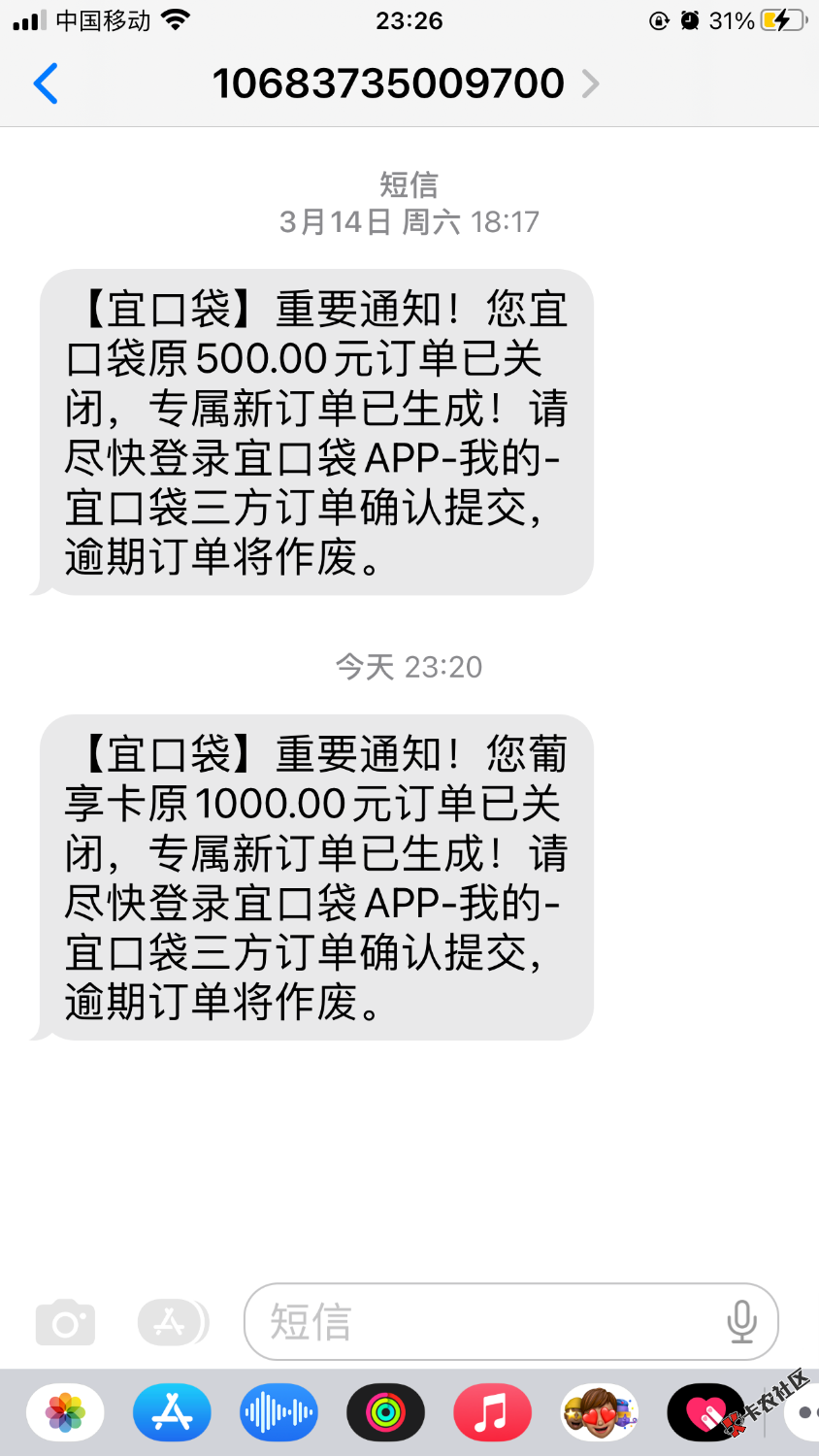Open the App Store in the app strip
The image size is (819, 1456).
click(172, 1412)
